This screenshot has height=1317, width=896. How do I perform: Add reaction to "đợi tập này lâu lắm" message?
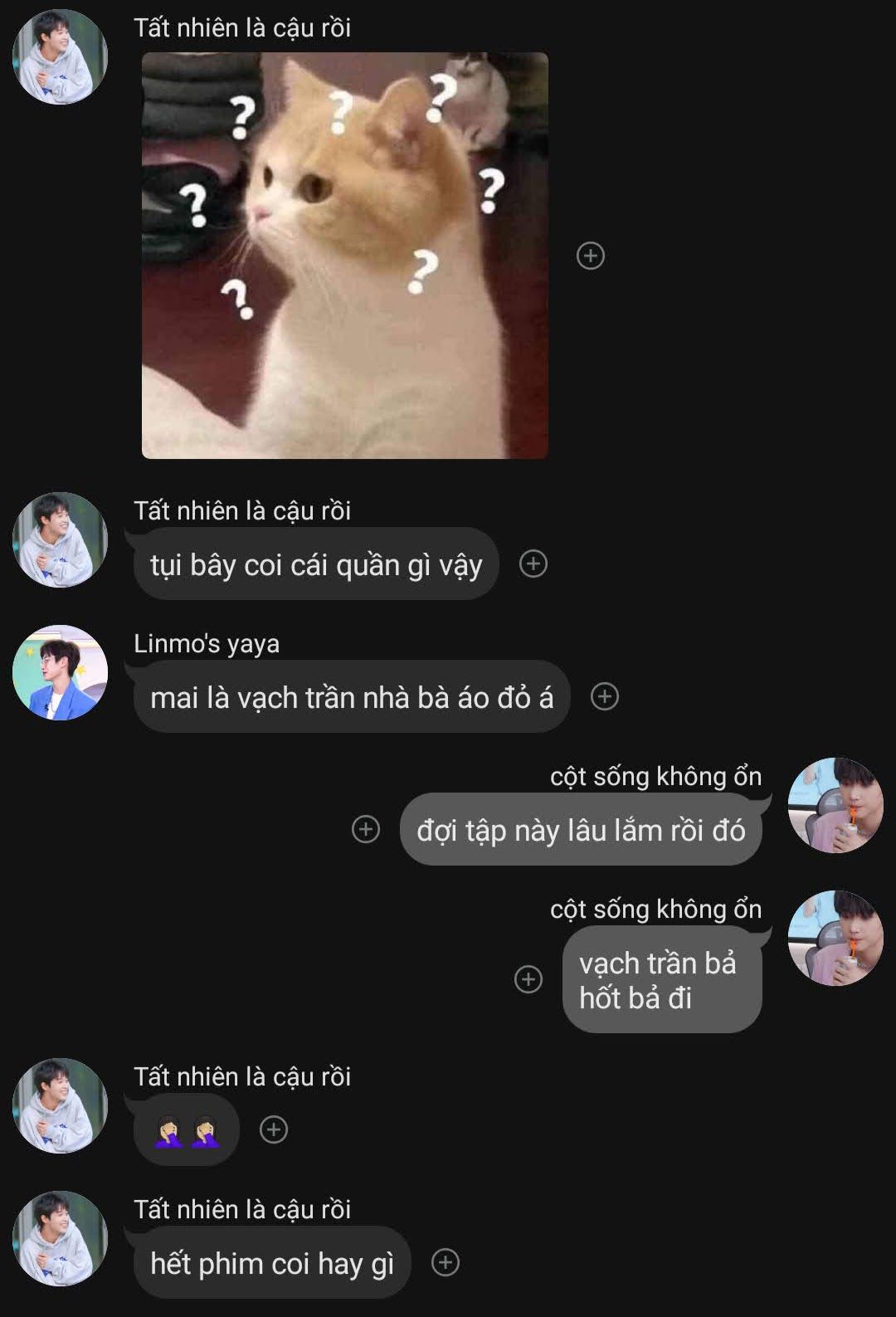tap(366, 829)
